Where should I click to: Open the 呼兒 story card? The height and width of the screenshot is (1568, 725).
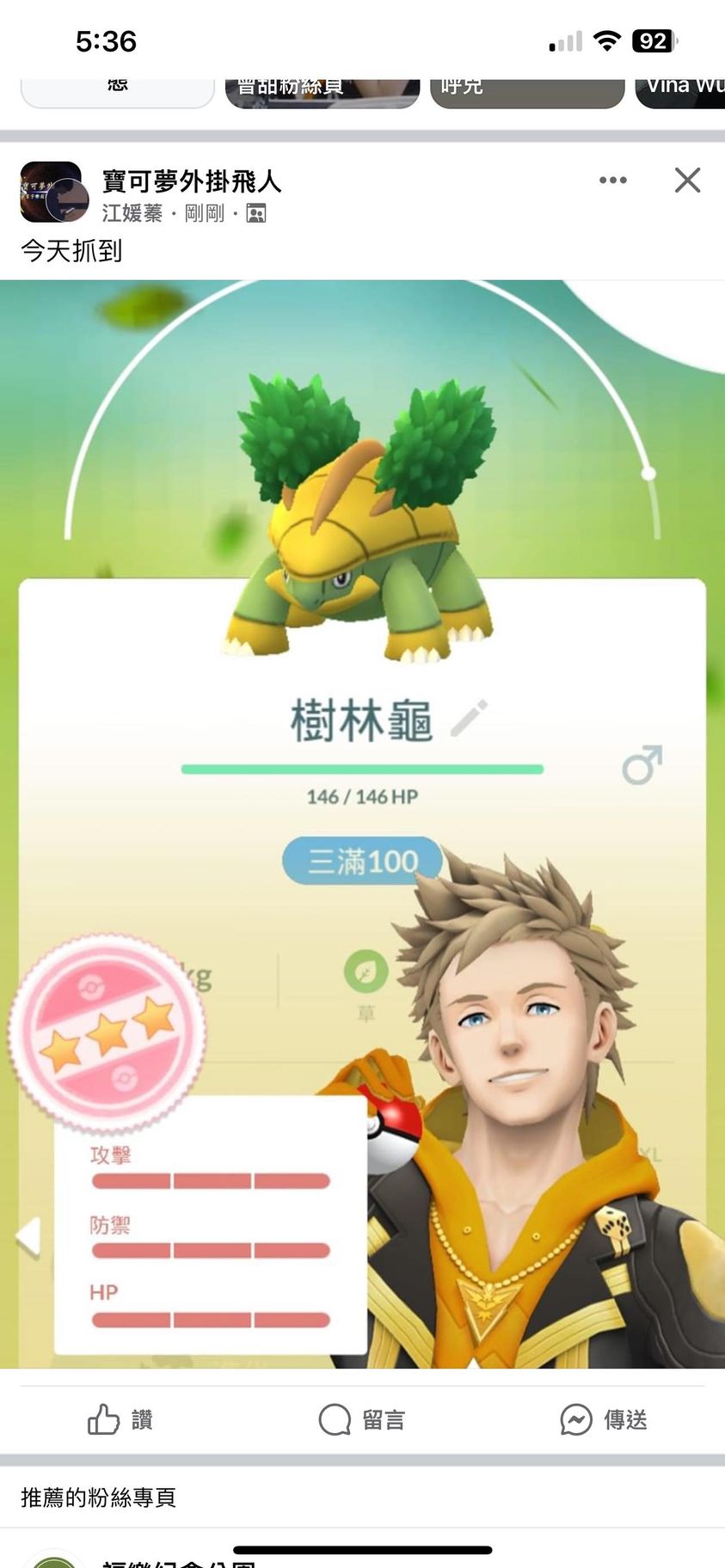coord(526,91)
